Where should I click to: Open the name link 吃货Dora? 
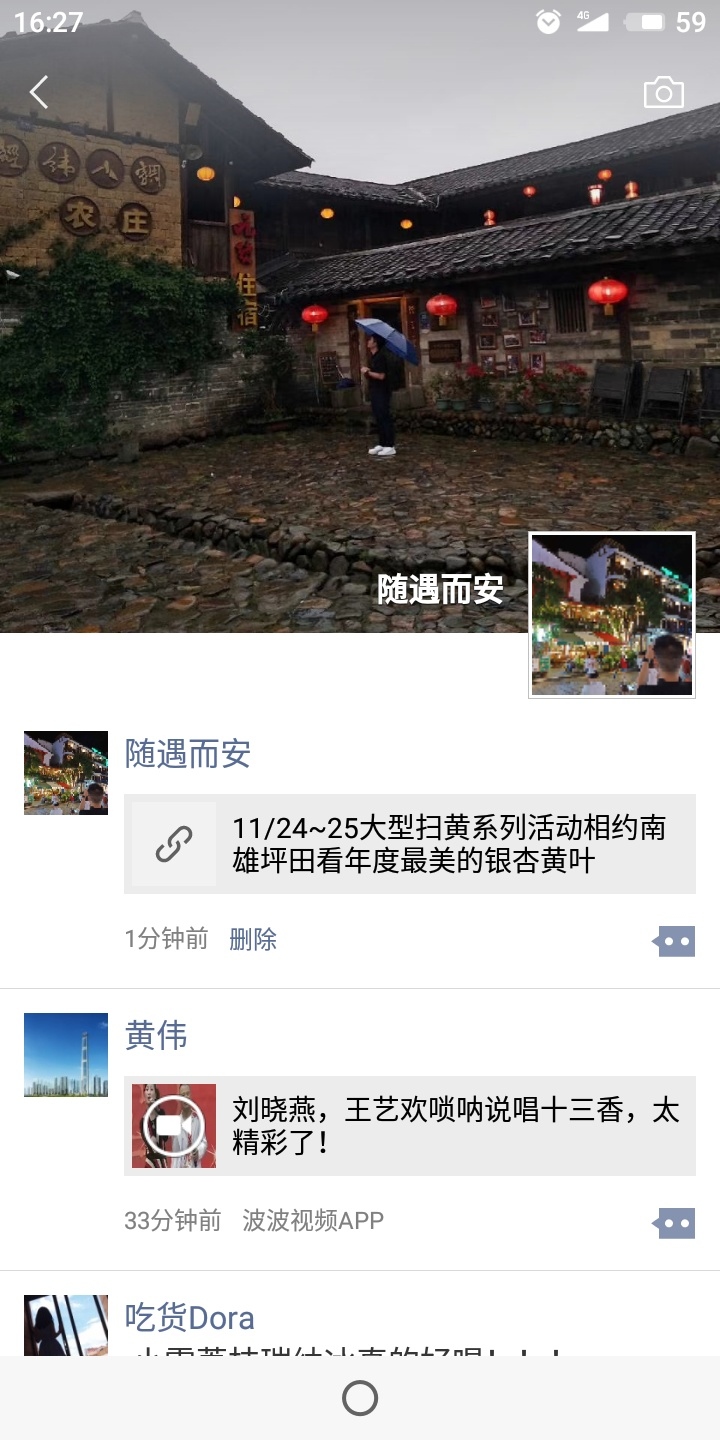click(x=189, y=1318)
